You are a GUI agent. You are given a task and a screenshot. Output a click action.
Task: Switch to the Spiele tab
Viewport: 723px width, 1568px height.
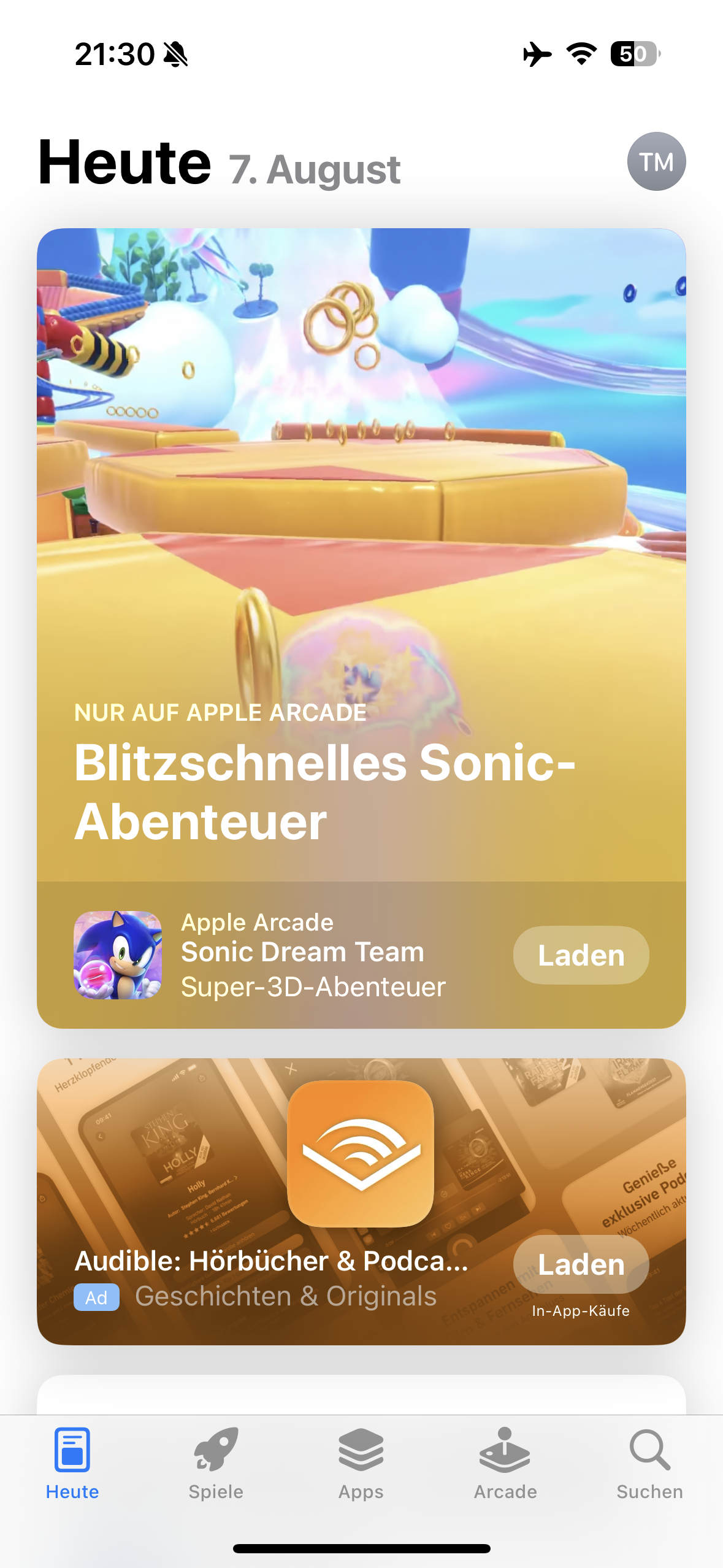point(216,1462)
